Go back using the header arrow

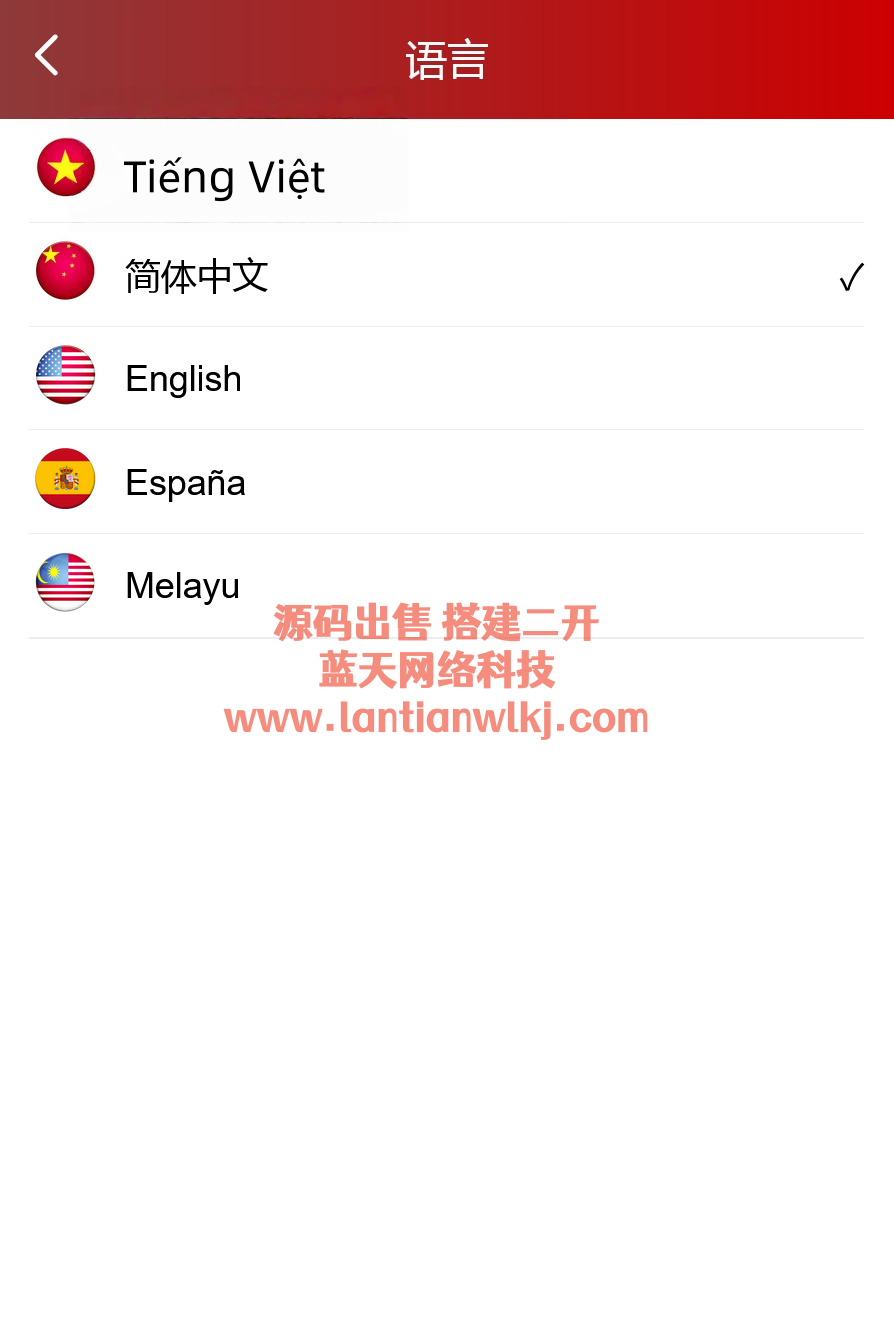pos(46,56)
